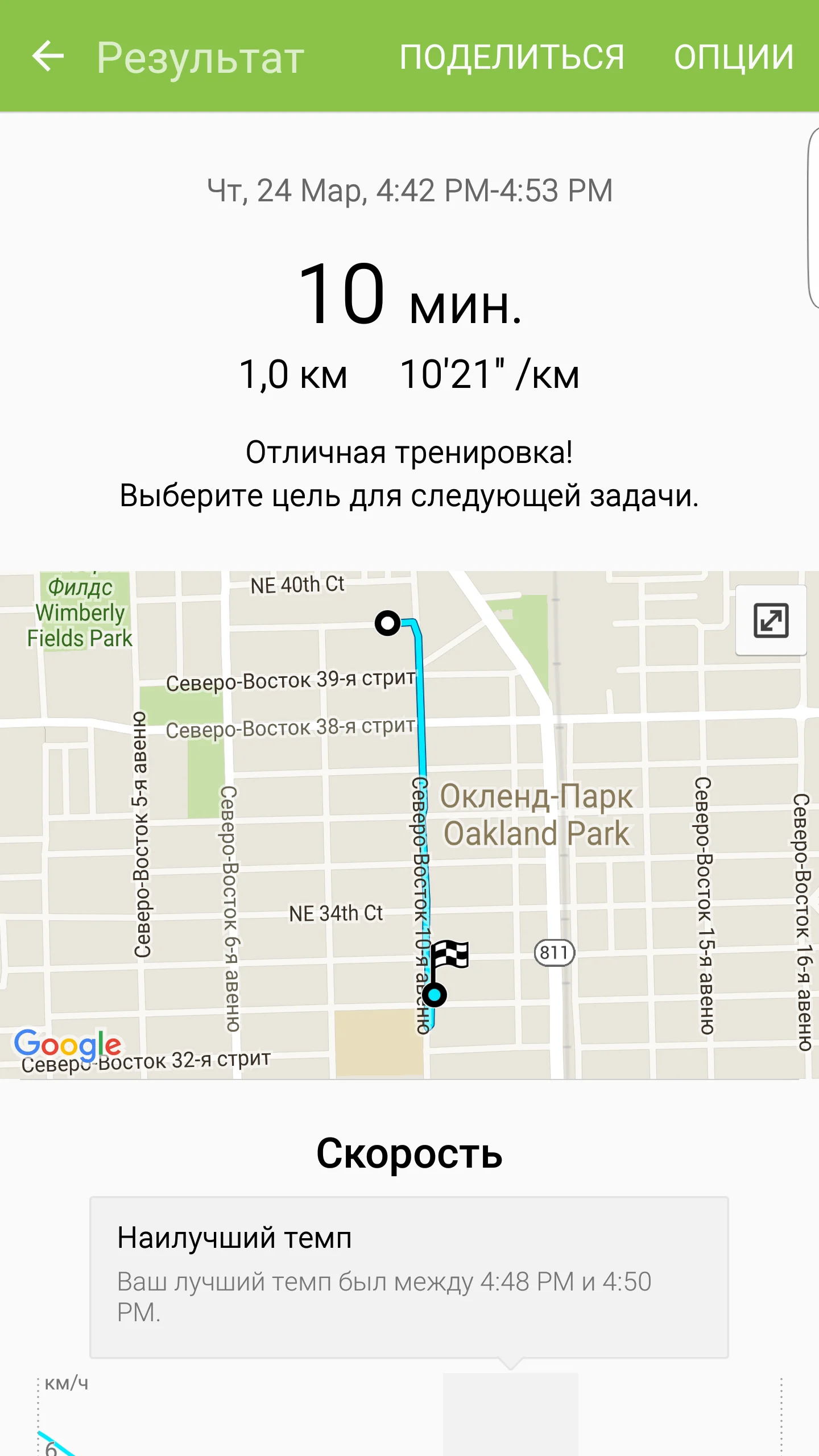This screenshot has height=1456, width=819.
Task: Click the back arrow icon
Action: pyautogui.click(x=48, y=56)
